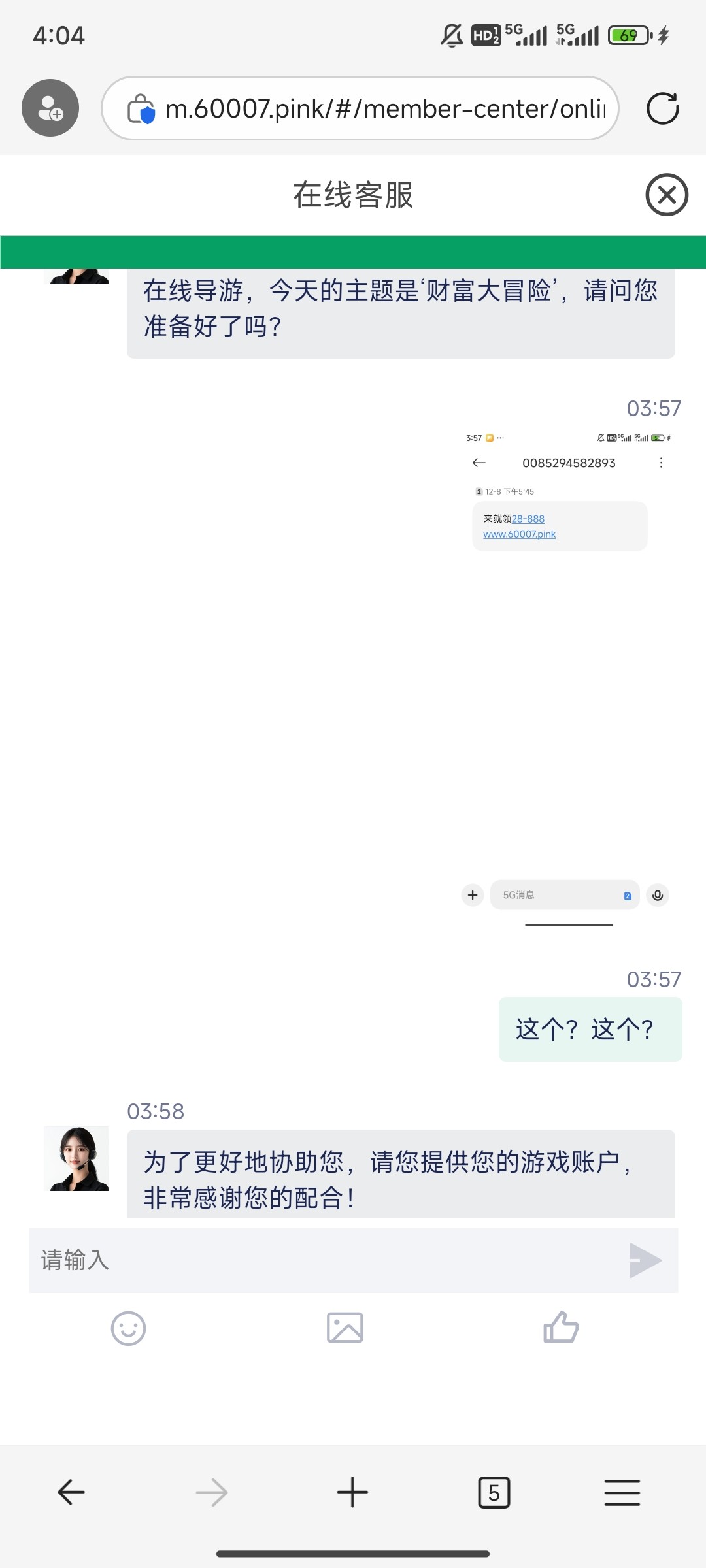Viewport: 706px width, 1568px height.
Task: Attach a picture to the chat
Action: [345, 1328]
